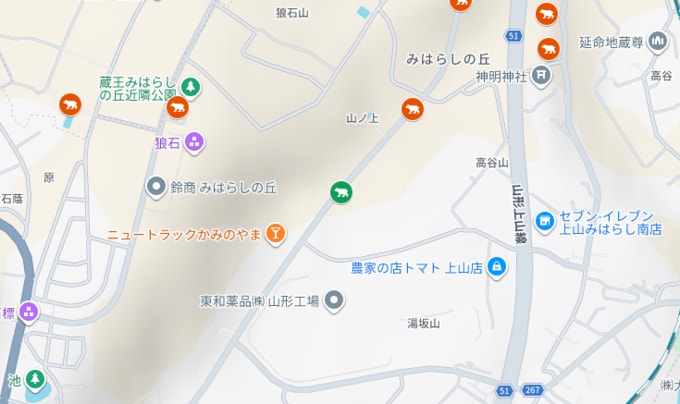Select the purple 狼石 marker
This screenshot has width=680, height=404.
pyautogui.click(x=194, y=142)
